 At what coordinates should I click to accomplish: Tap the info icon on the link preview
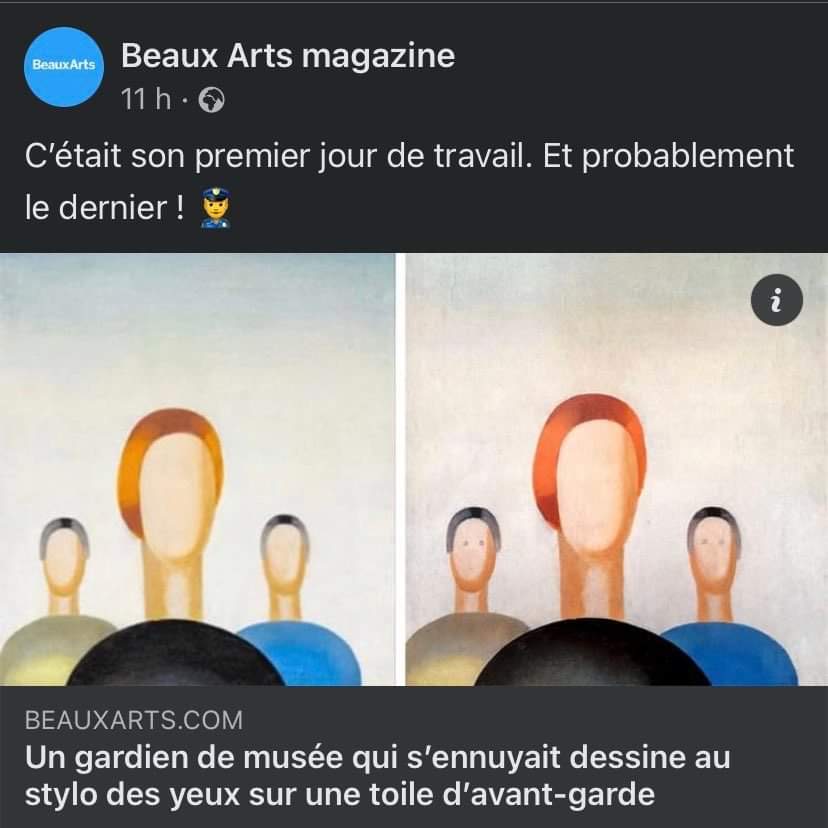(x=776, y=299)
